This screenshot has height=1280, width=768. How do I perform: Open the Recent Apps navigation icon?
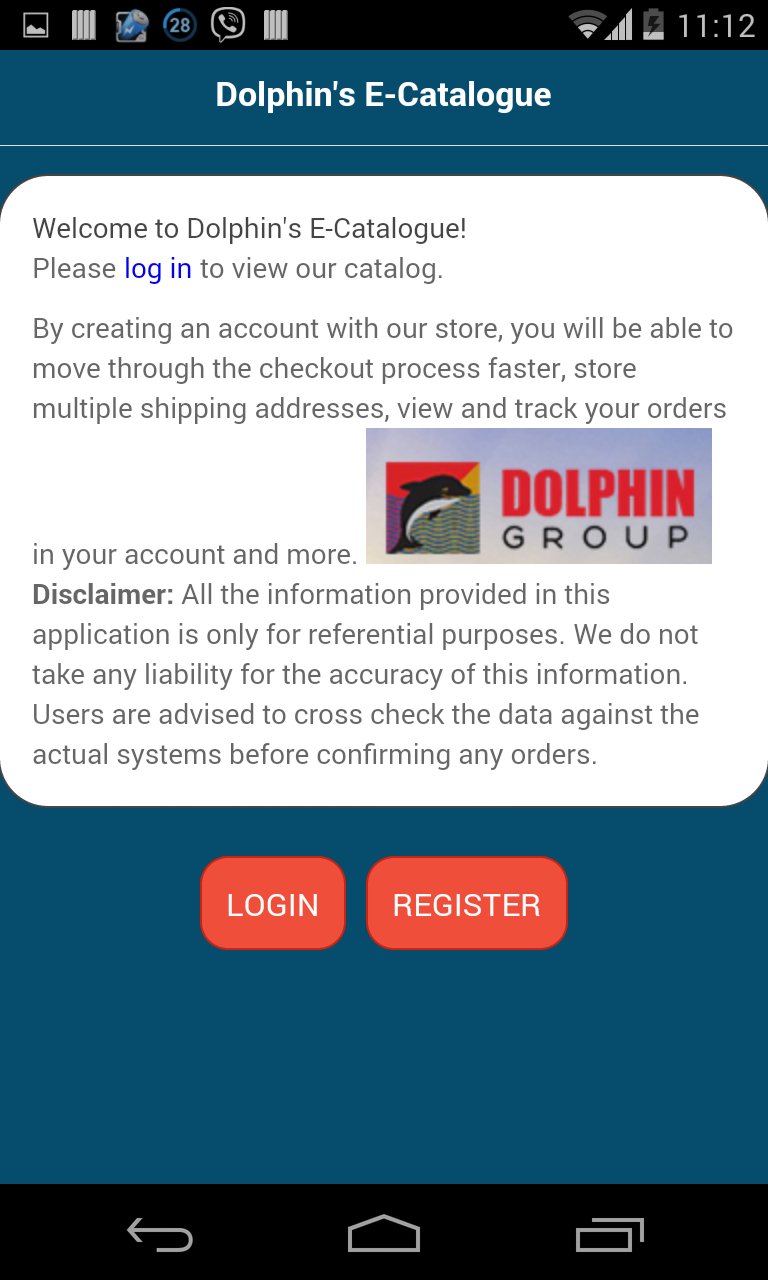[x=610, y=1236]
